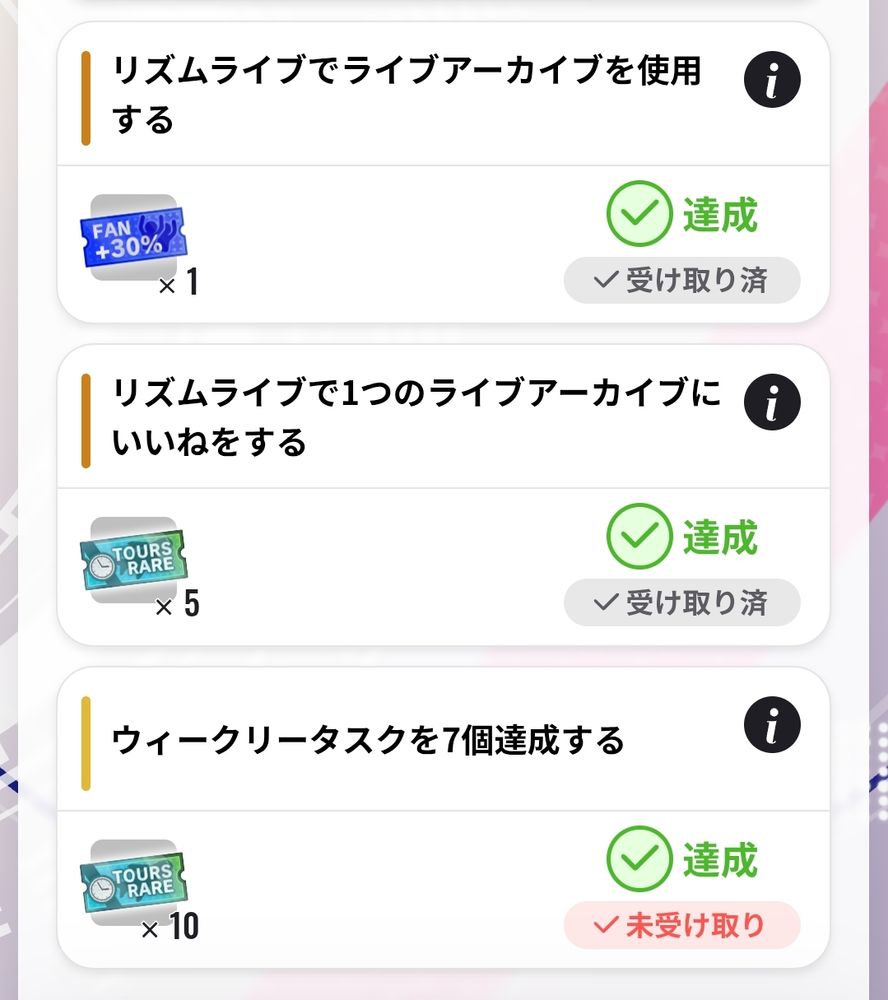Open info for ウィークリータスクを7個達成する task
The height and width of the screenshot is (1000, 888).
click(772, 726)
